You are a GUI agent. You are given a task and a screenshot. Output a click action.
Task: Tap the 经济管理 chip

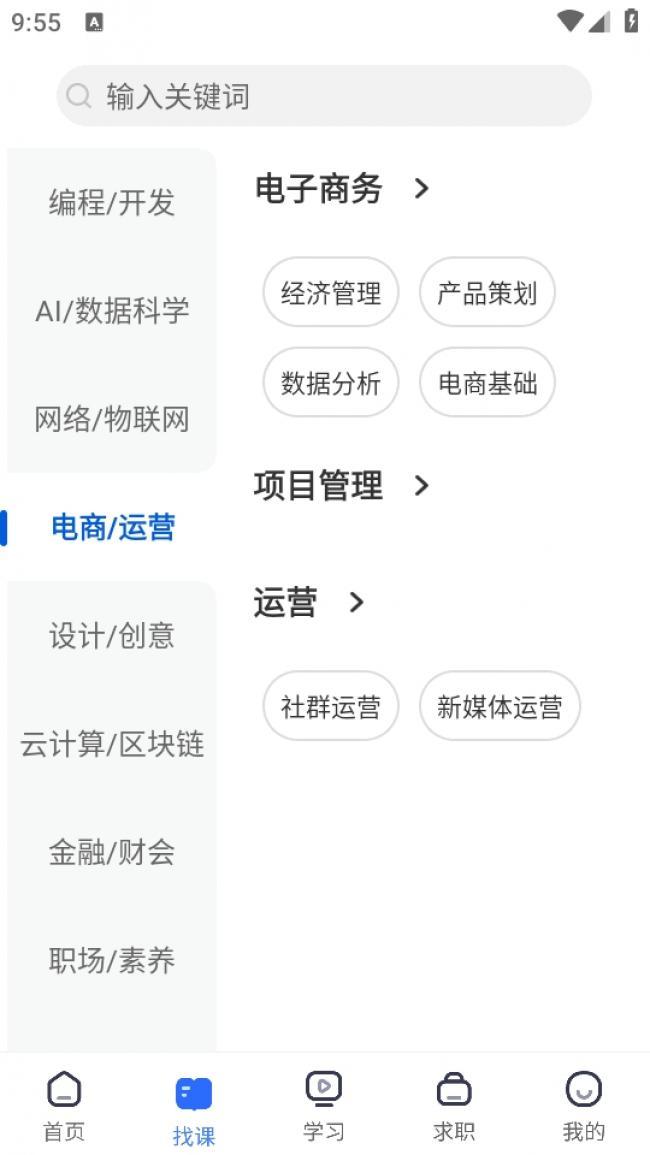click(331, 292)
